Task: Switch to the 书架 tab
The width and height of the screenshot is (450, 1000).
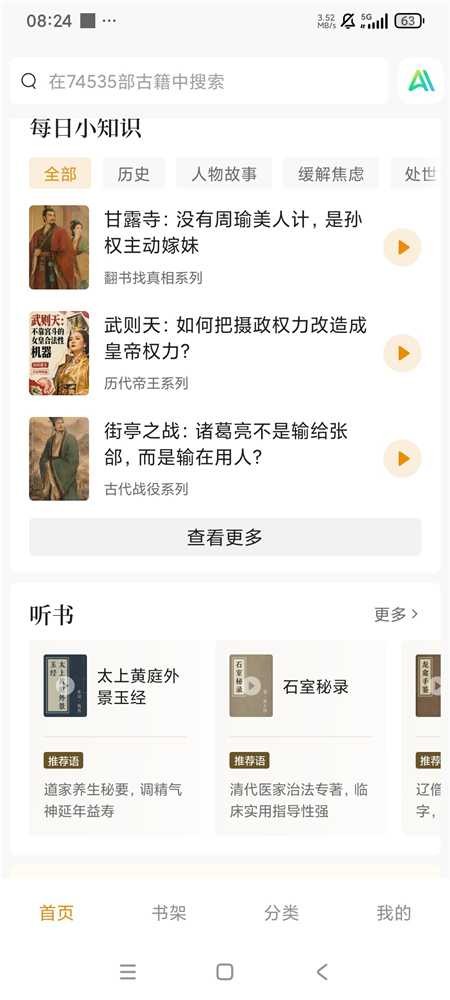Action: pos(169,913)
